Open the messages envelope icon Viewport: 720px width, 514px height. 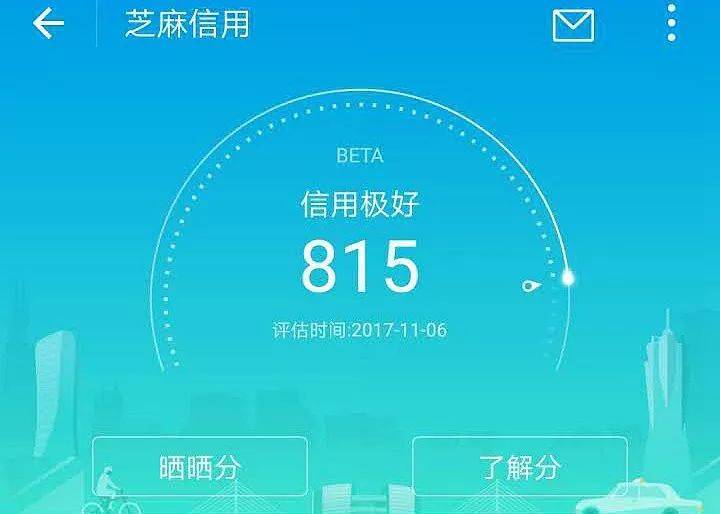pos(573,25)
